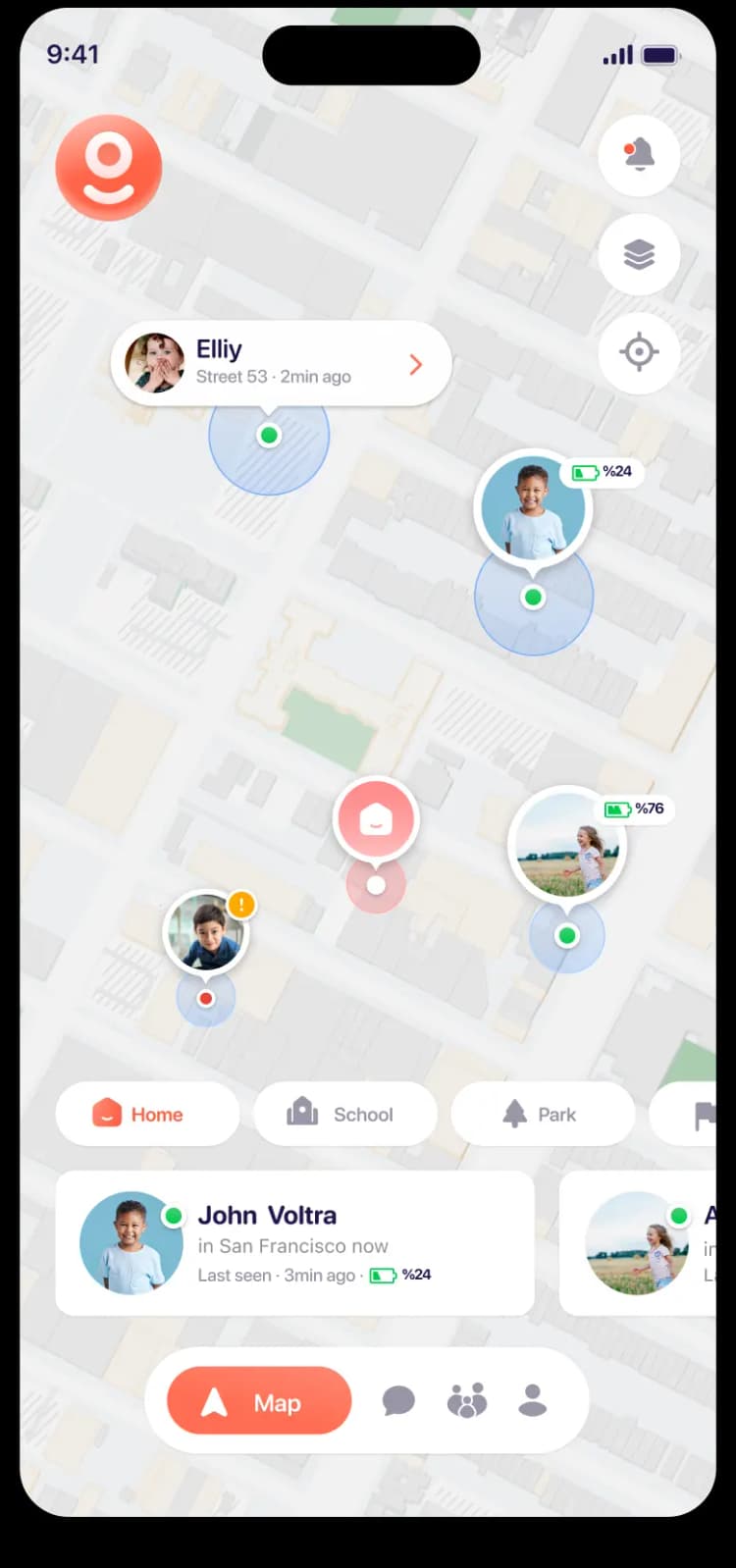The height and width of the screenshot is (1568, 736).
Task: Select the Home place chip
Action: coord(147,1114)
